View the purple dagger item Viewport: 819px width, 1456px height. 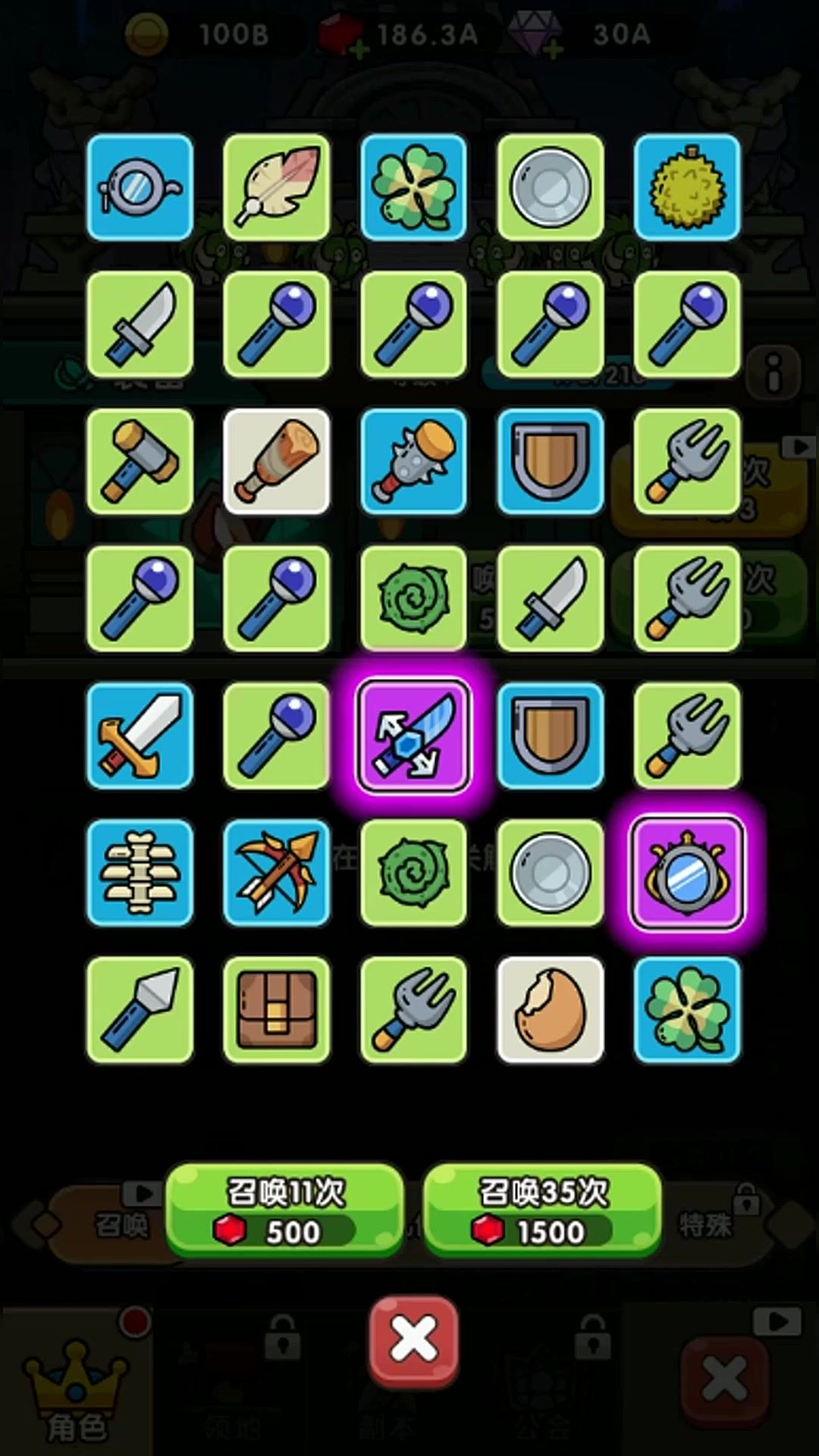tap(413, 736)
